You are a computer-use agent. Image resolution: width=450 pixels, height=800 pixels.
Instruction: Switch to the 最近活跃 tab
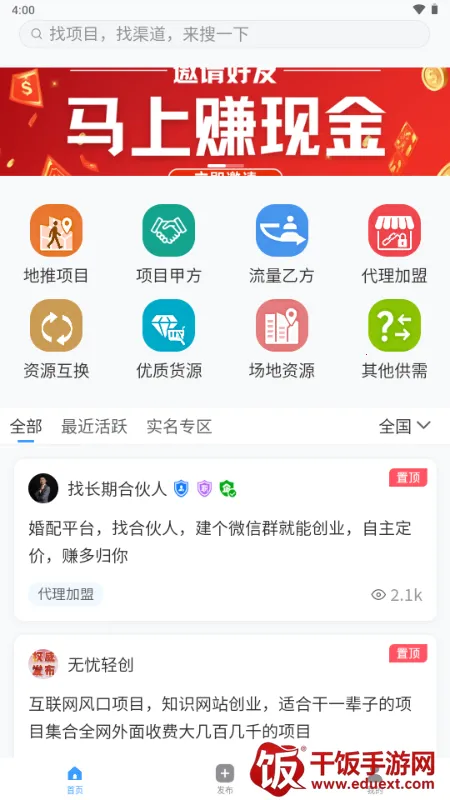point(94,427)
